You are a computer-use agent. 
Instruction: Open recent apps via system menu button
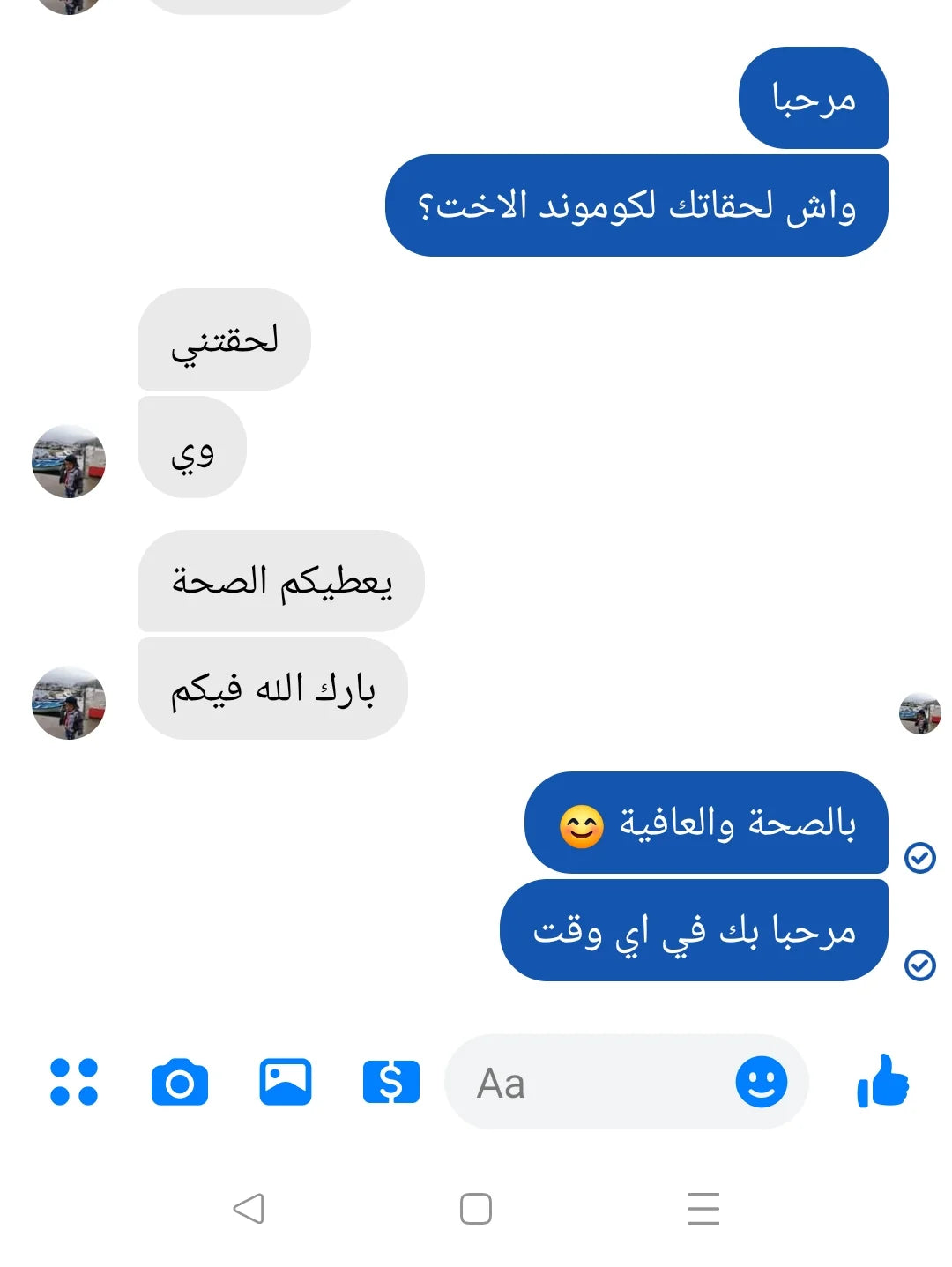(703, 1208)
